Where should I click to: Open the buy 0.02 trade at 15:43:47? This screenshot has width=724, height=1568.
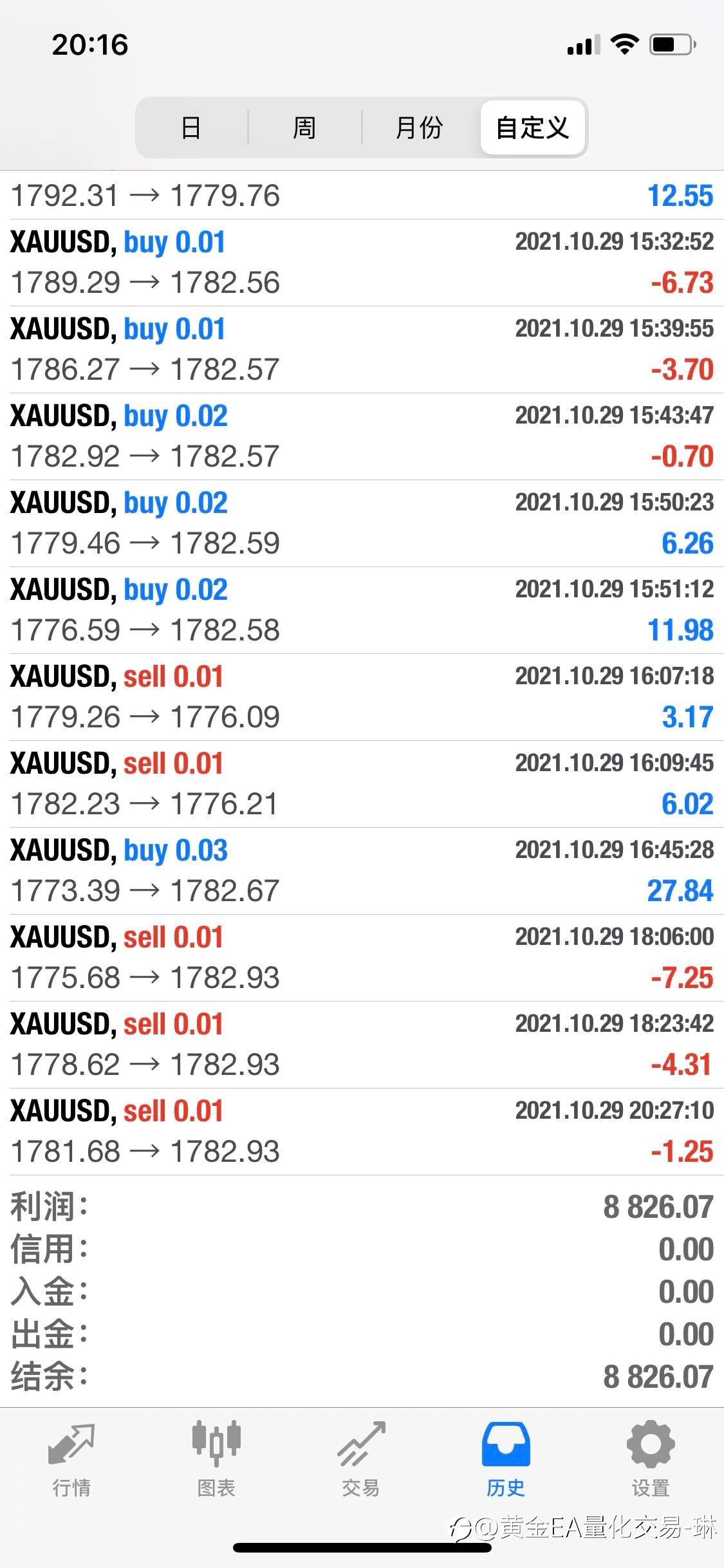pos(362,436)
